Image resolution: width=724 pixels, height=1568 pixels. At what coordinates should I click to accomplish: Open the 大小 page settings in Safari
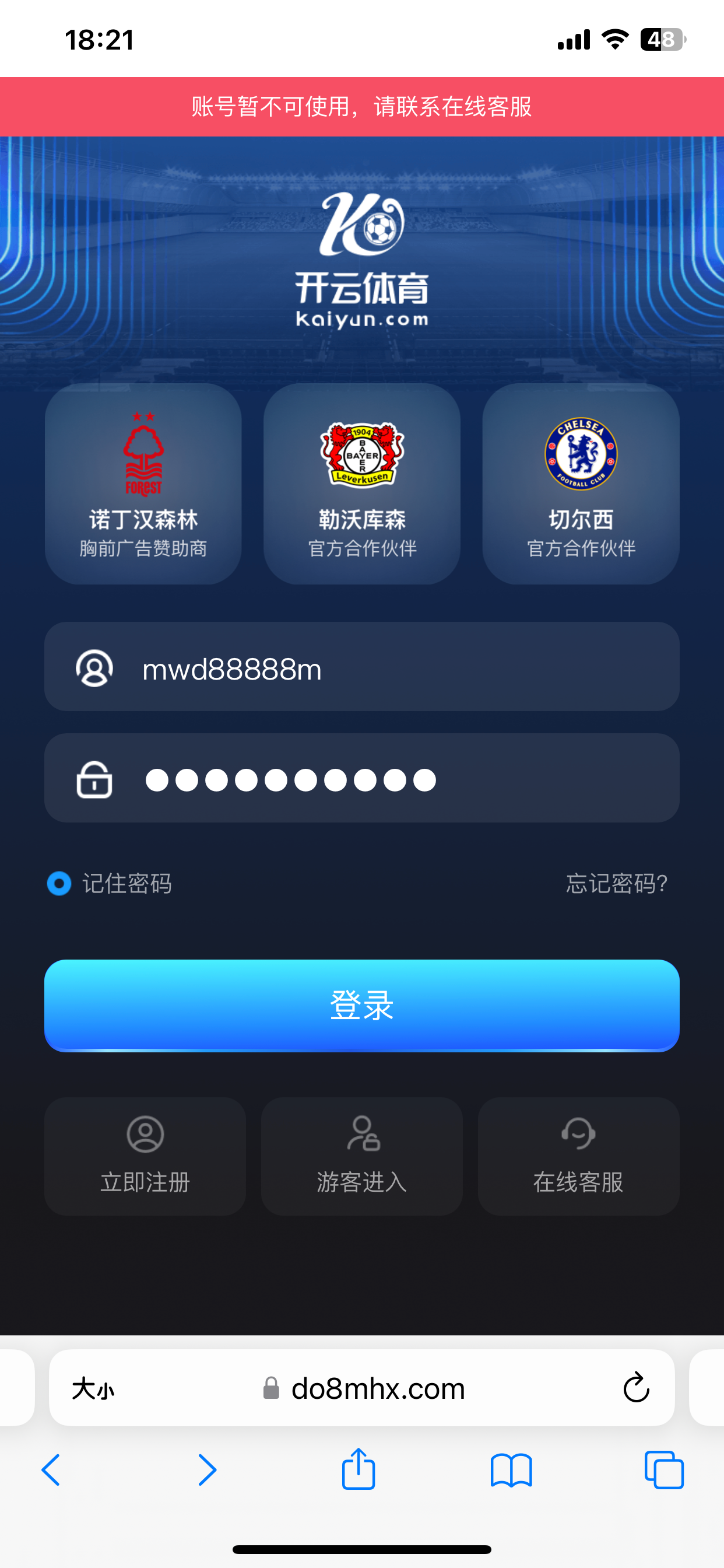(x=93, y=1388)
